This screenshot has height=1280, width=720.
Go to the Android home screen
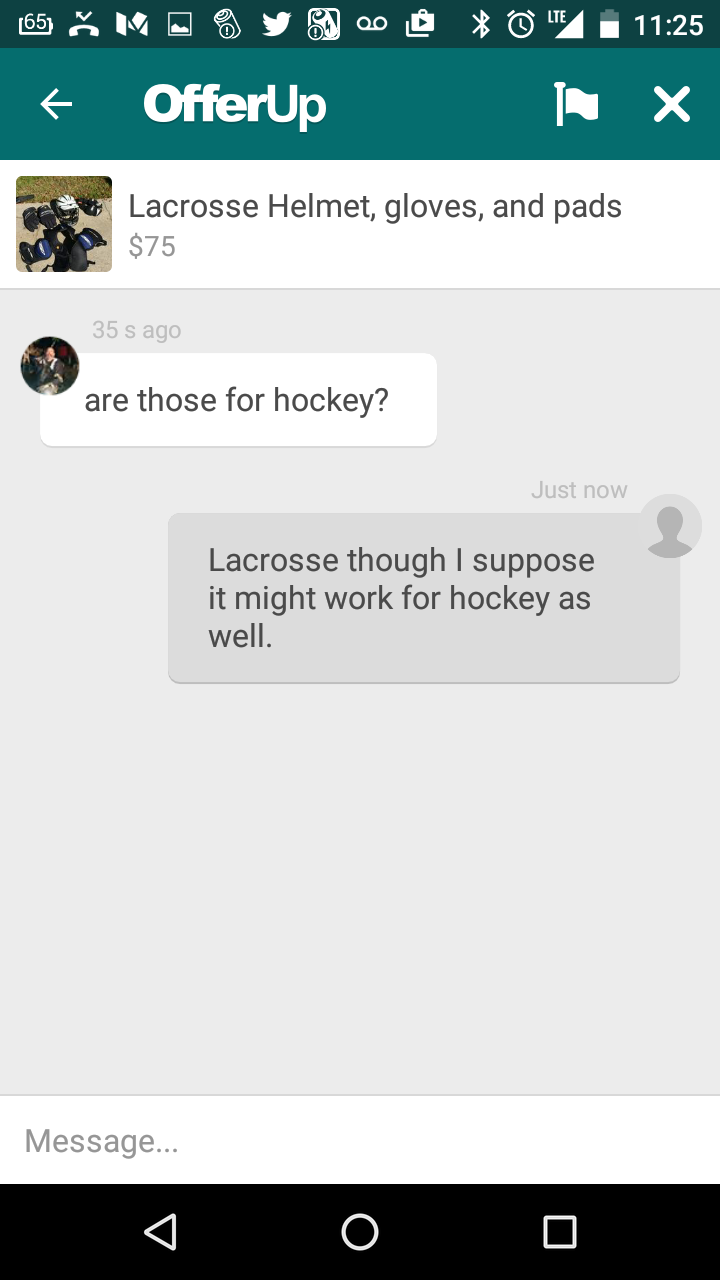click(x=360, y=1232)
